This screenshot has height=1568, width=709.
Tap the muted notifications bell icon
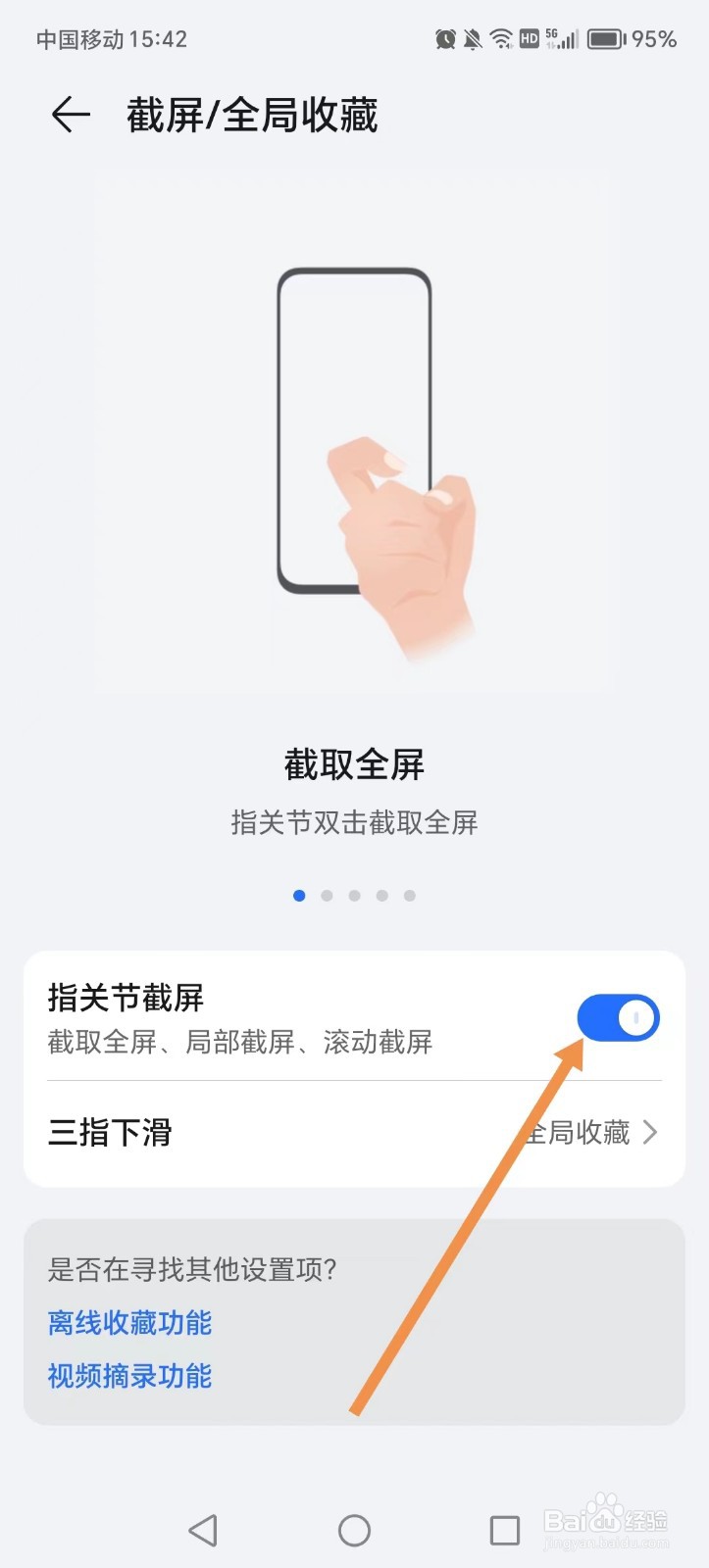pos(472,39)
